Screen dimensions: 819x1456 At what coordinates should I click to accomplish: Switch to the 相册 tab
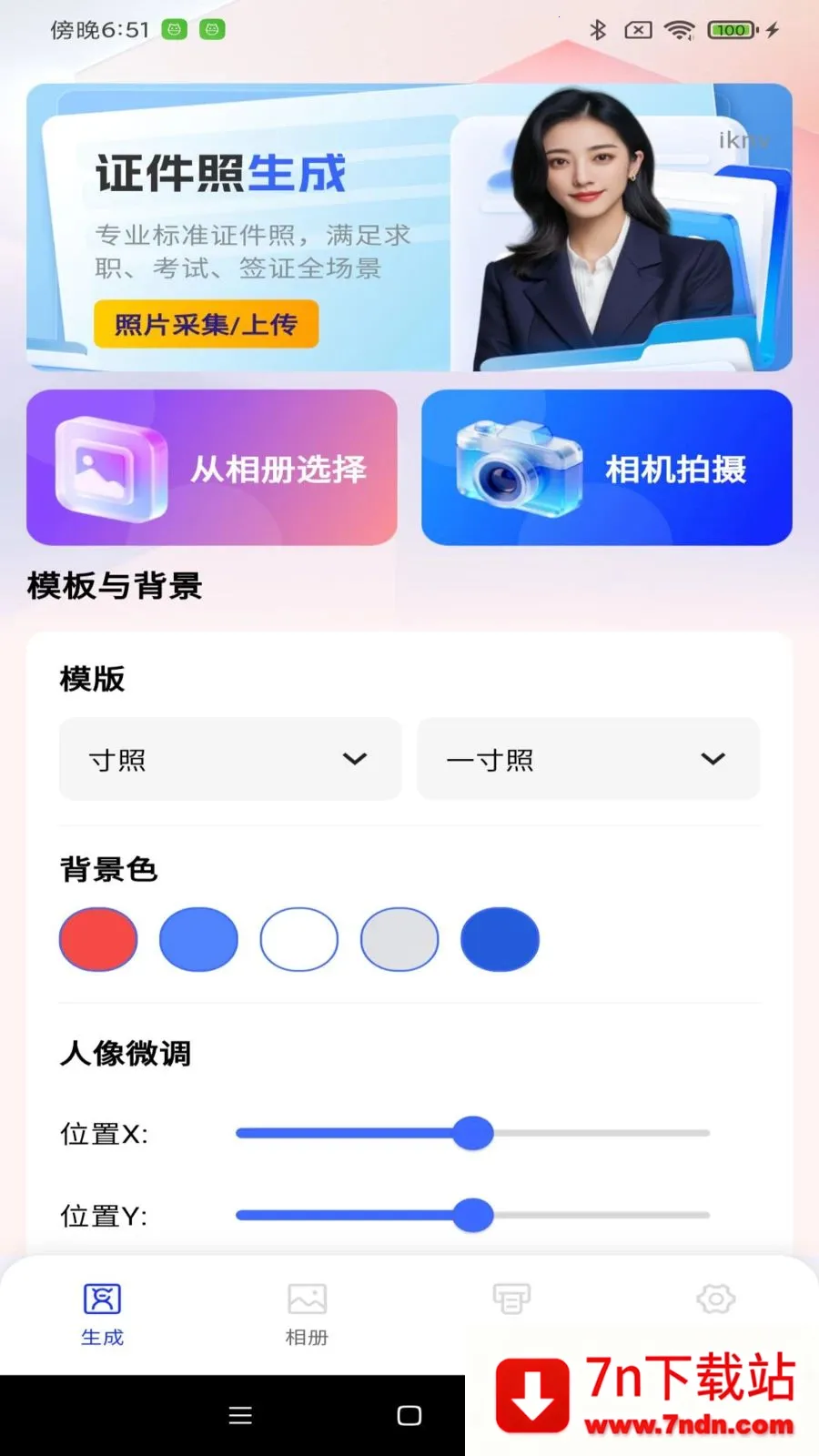306,1315
